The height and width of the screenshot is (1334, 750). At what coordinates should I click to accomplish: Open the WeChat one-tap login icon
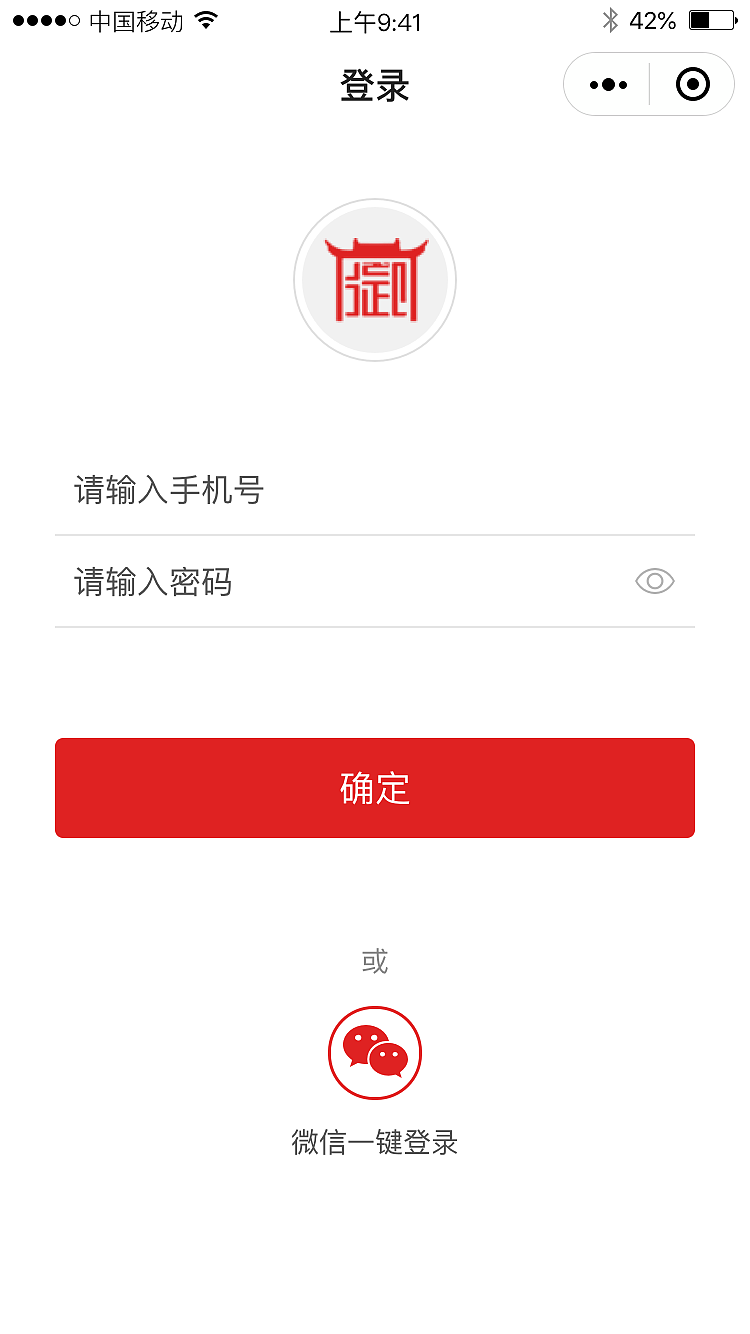click(374, 1052)
